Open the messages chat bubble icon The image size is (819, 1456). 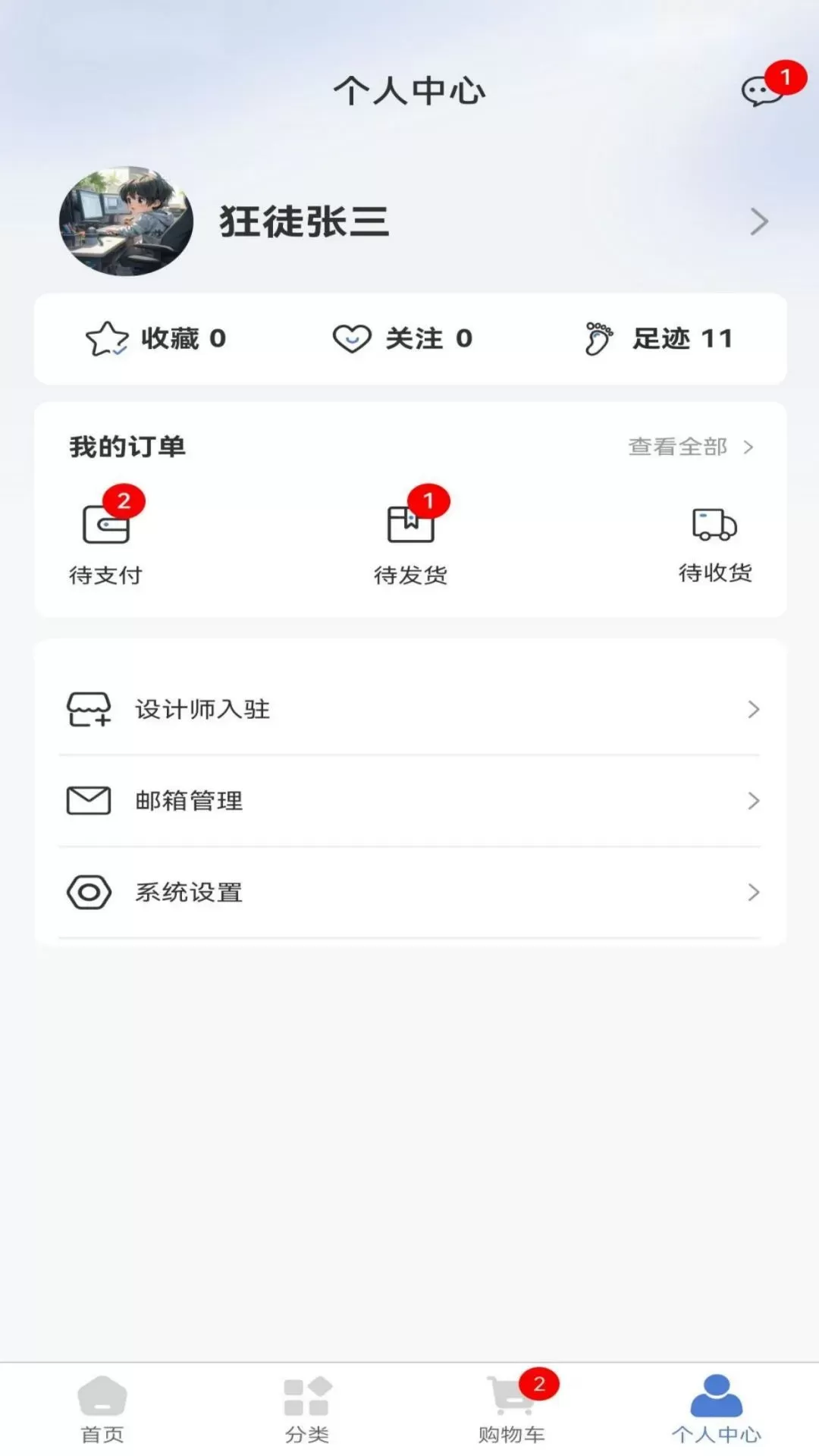pyautogui.click(x=762, y=92)
